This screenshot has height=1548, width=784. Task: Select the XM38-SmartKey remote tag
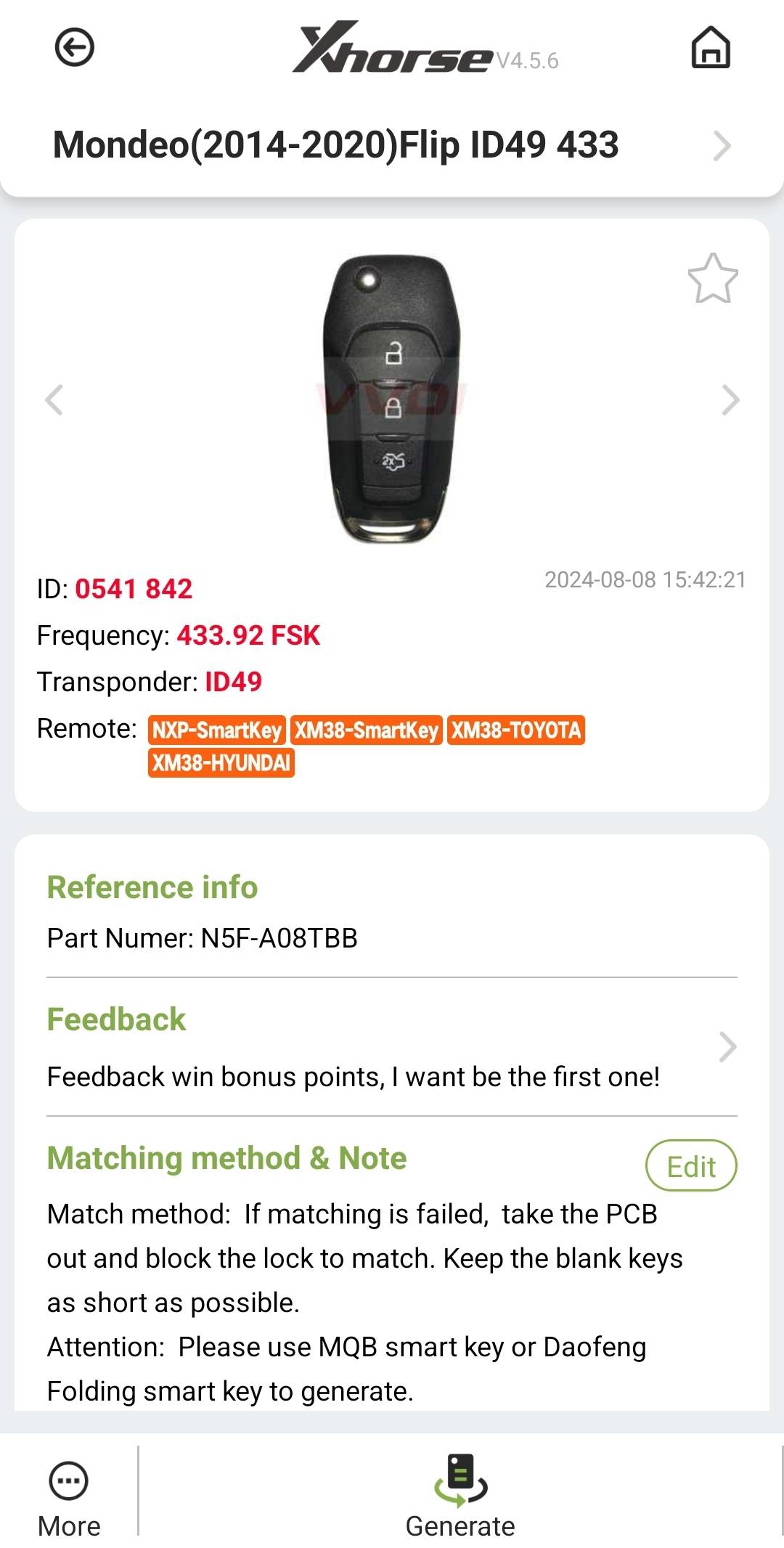coord(367,730)
